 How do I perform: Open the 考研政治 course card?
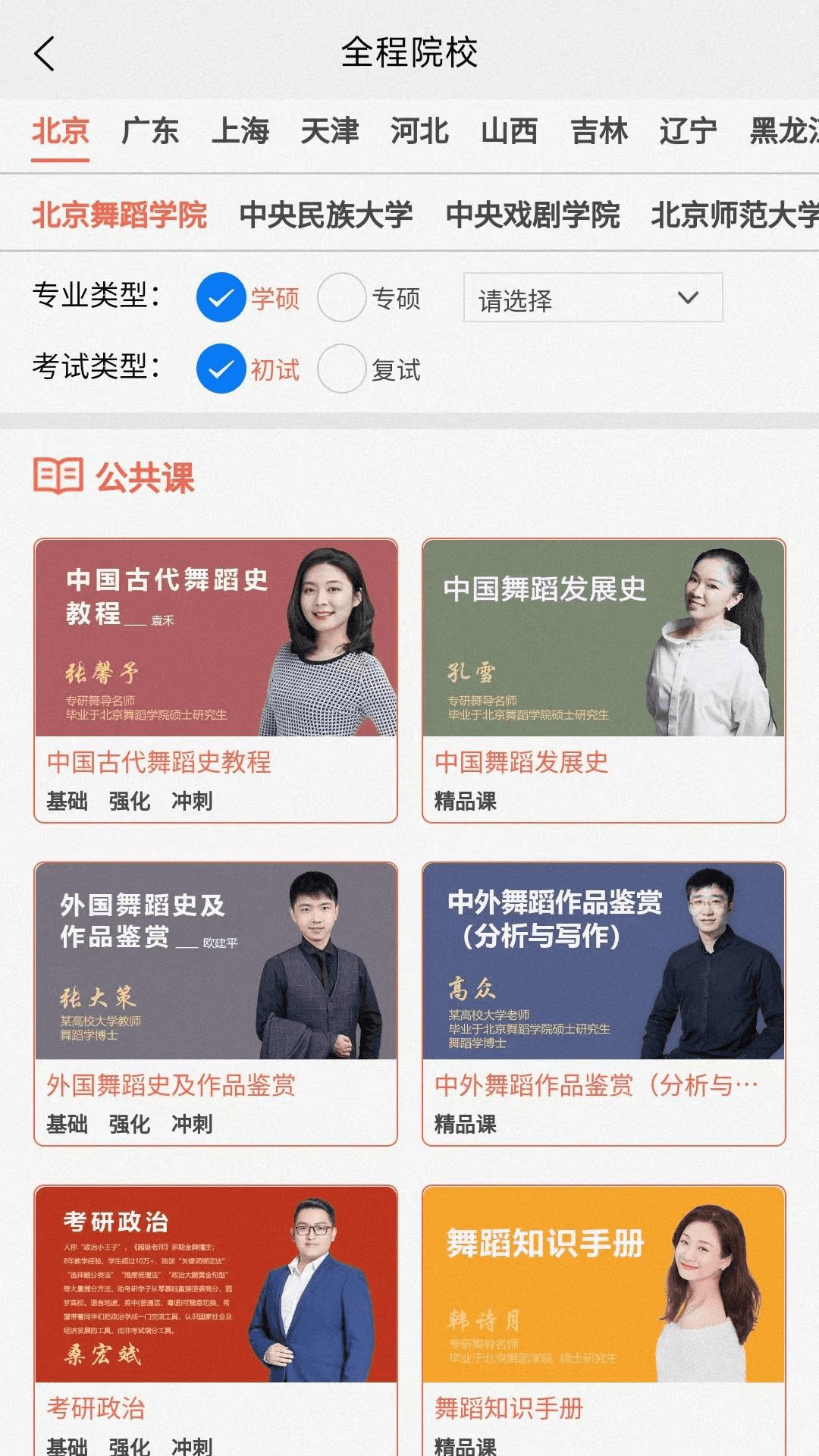tap(216, 1319)
